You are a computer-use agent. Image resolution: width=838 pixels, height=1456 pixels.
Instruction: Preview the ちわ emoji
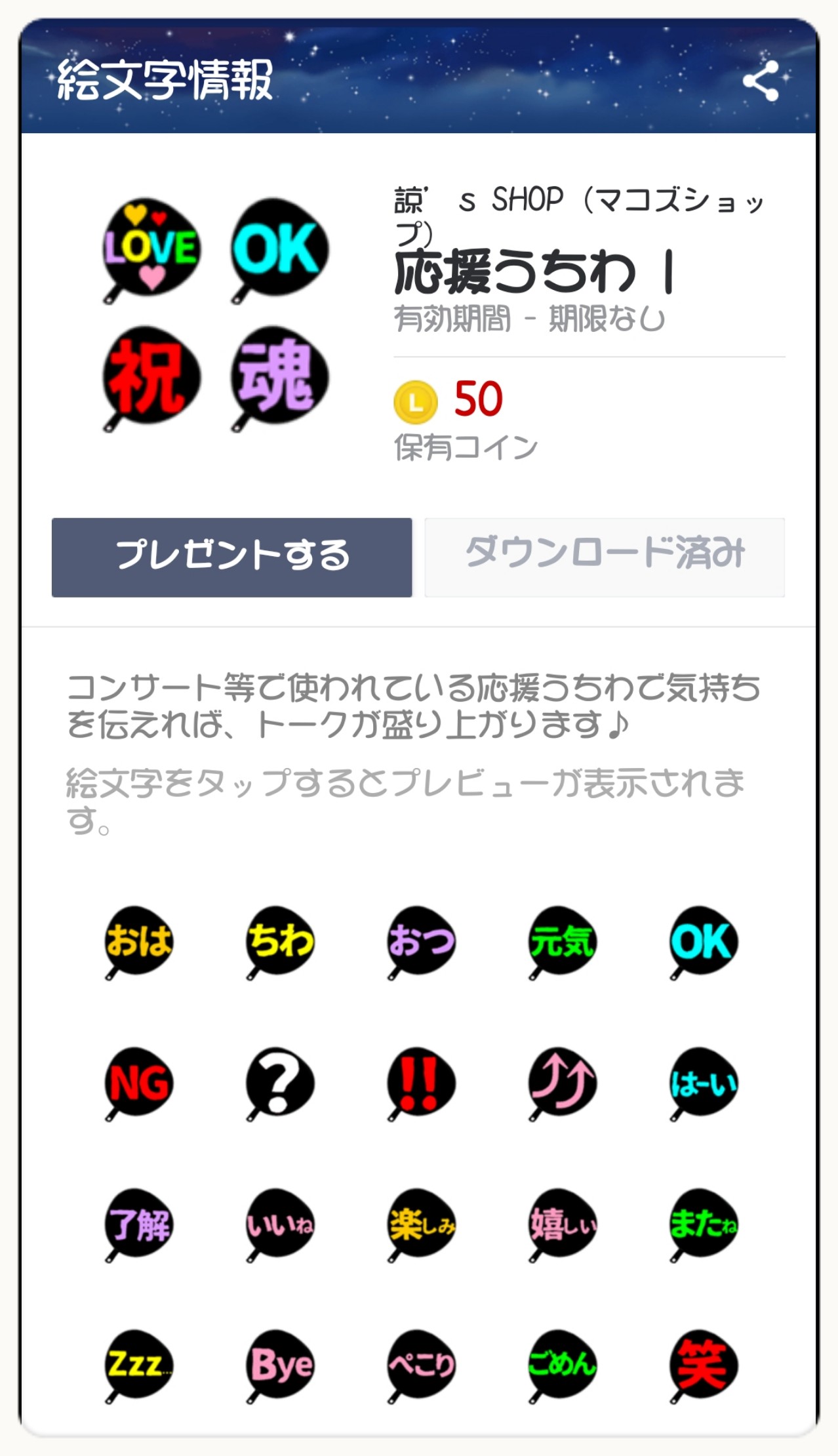tap(280, 942)
